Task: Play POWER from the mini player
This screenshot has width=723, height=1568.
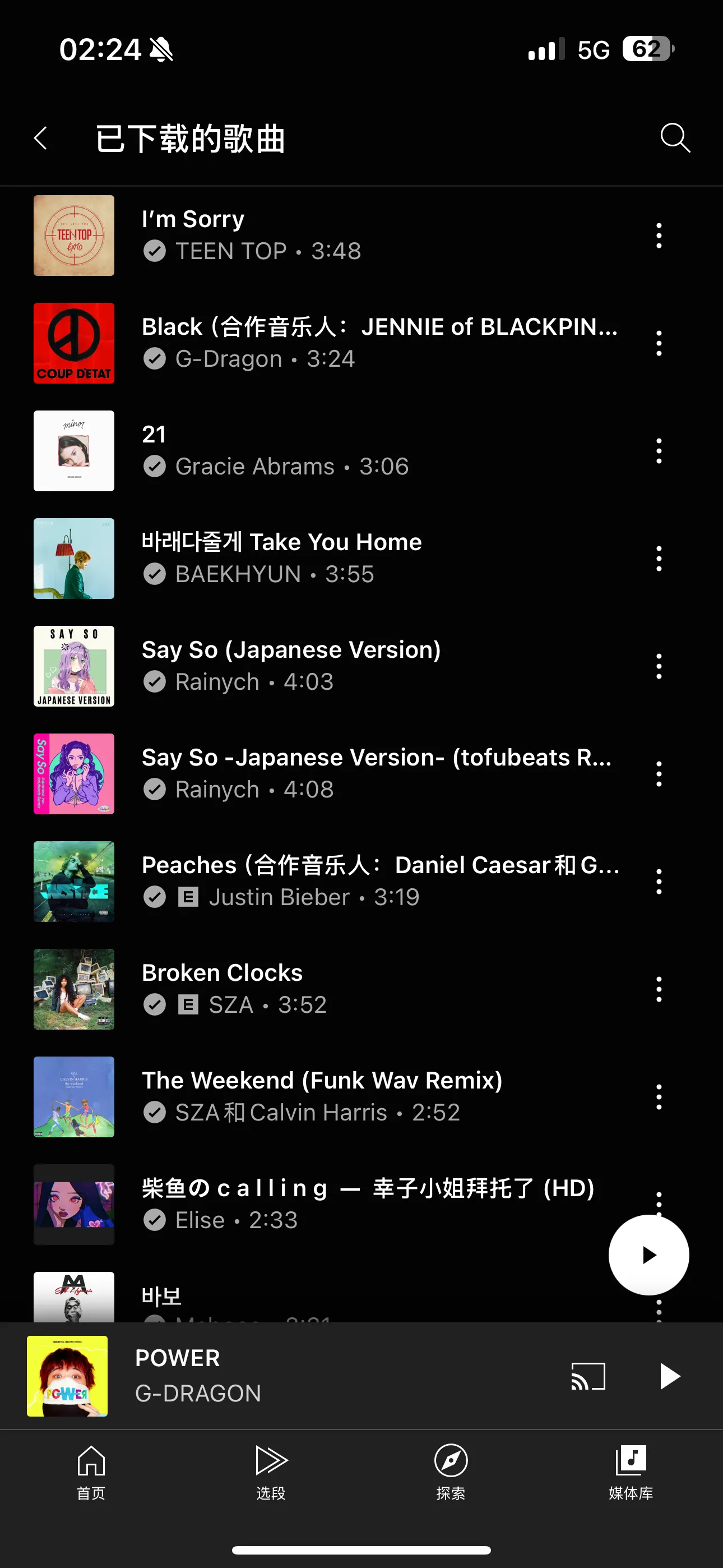Action: click(669, 1376)
